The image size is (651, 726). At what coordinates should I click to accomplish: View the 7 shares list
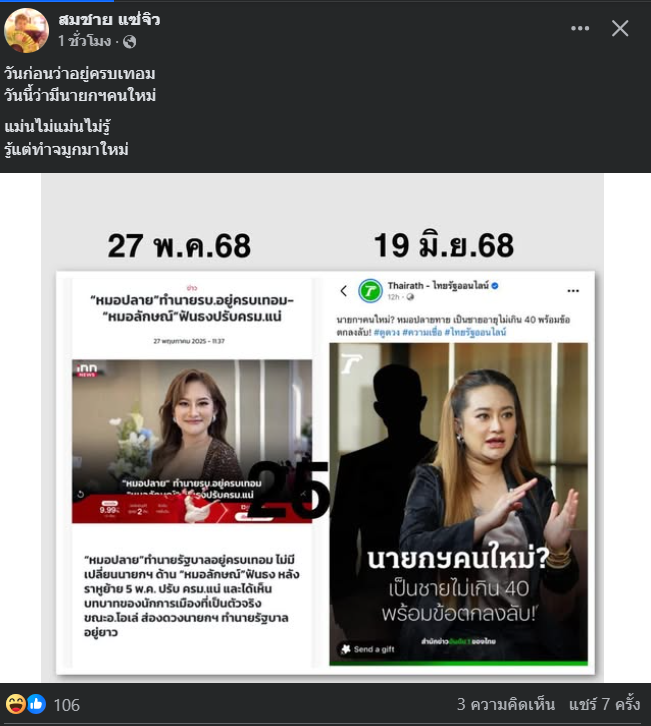pos(604,704)
